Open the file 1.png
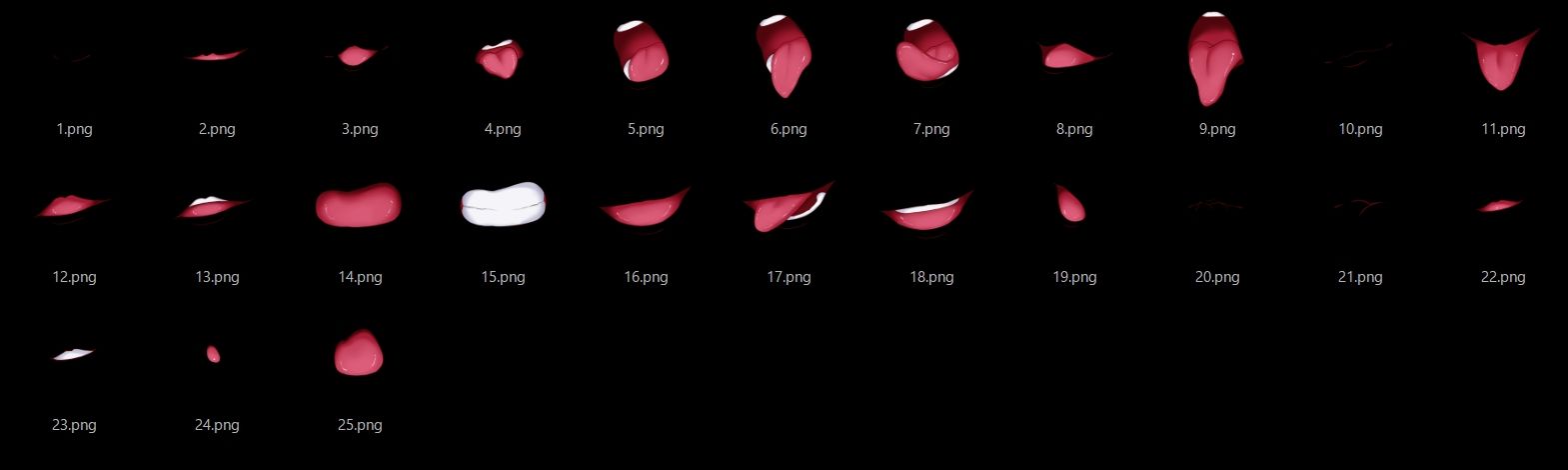Image resolution: width=1568 pixels, height=470 pixels. click(74, 58)
